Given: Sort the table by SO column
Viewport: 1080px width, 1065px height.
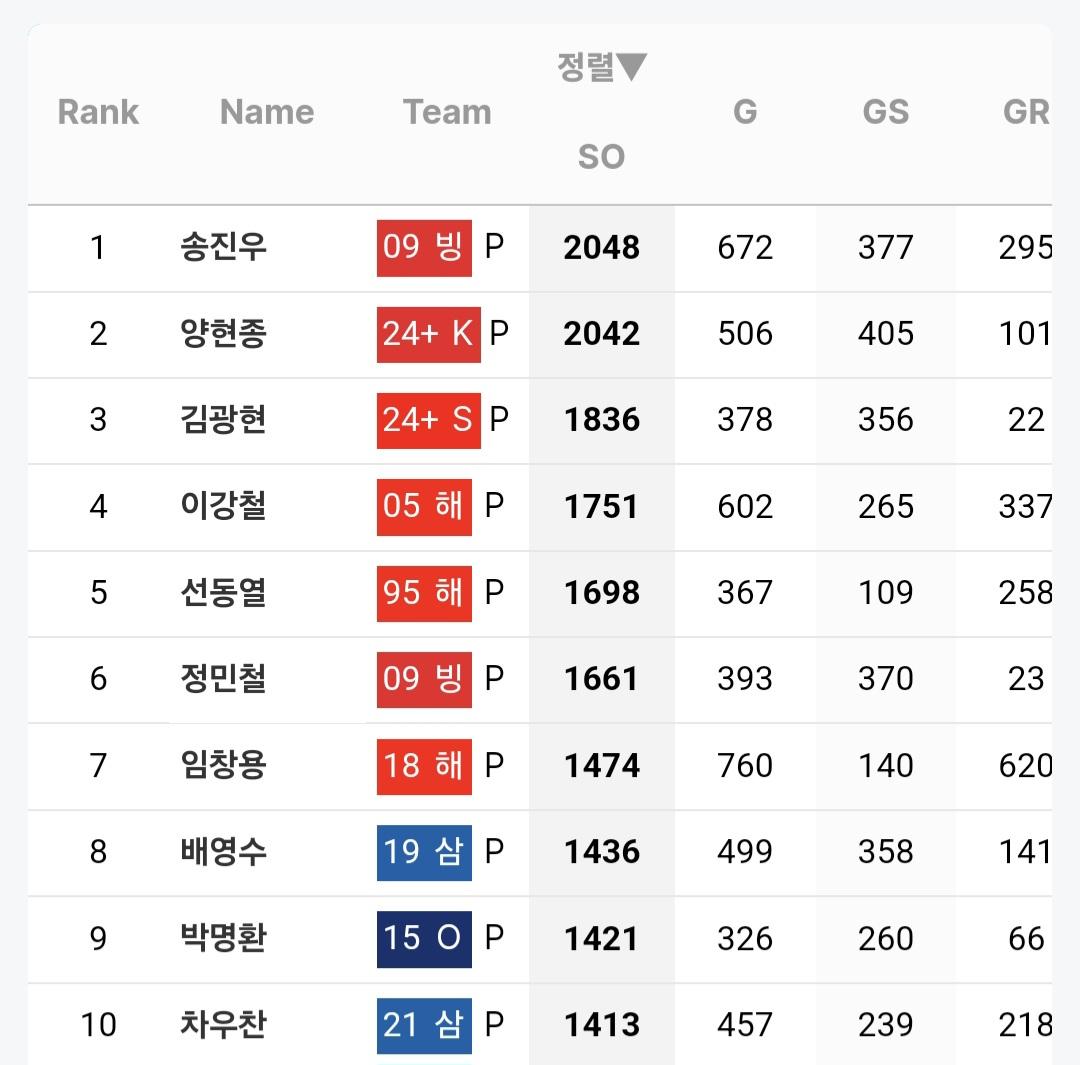Looking at the screenshot, I should click(601, 156).
